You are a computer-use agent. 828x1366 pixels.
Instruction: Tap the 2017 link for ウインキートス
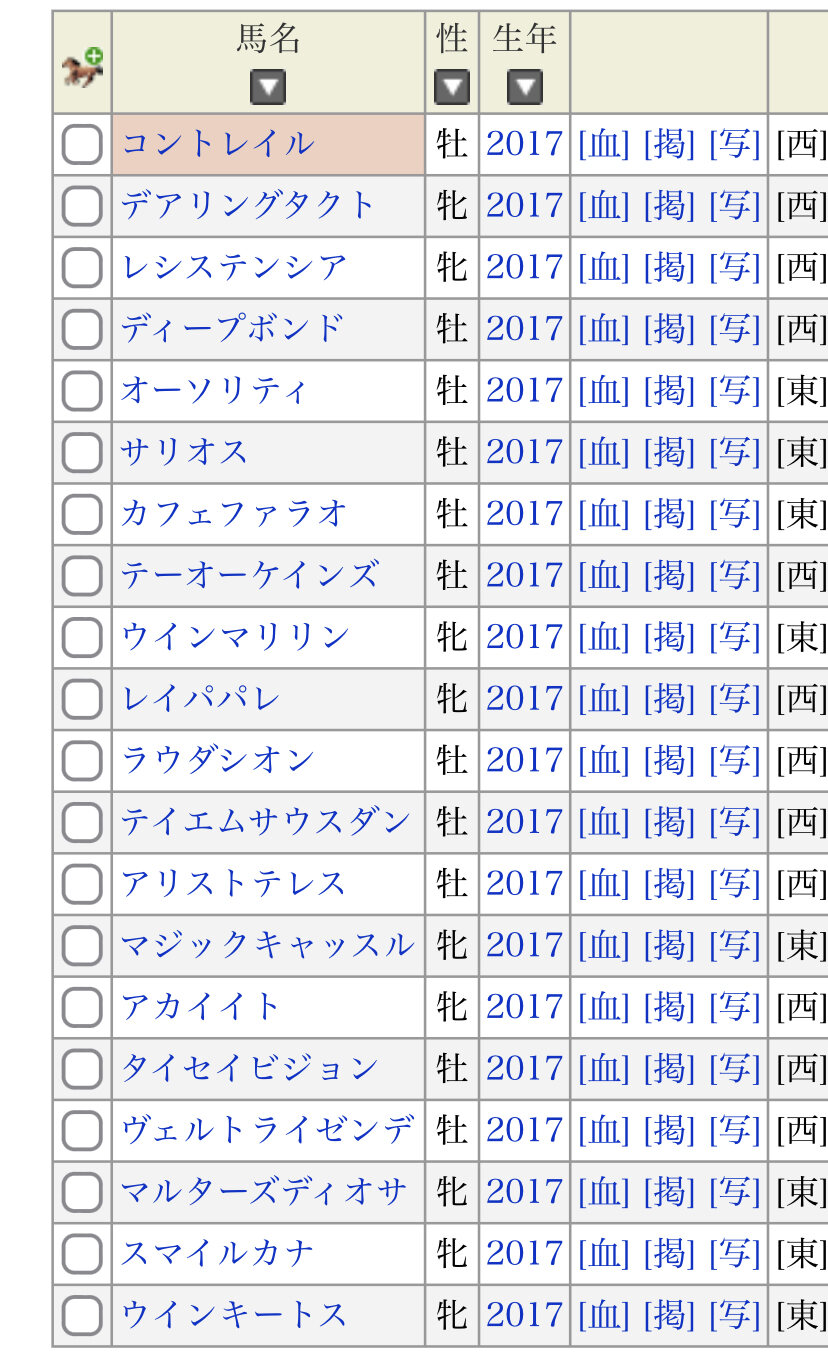click(x=525, y=1315)
